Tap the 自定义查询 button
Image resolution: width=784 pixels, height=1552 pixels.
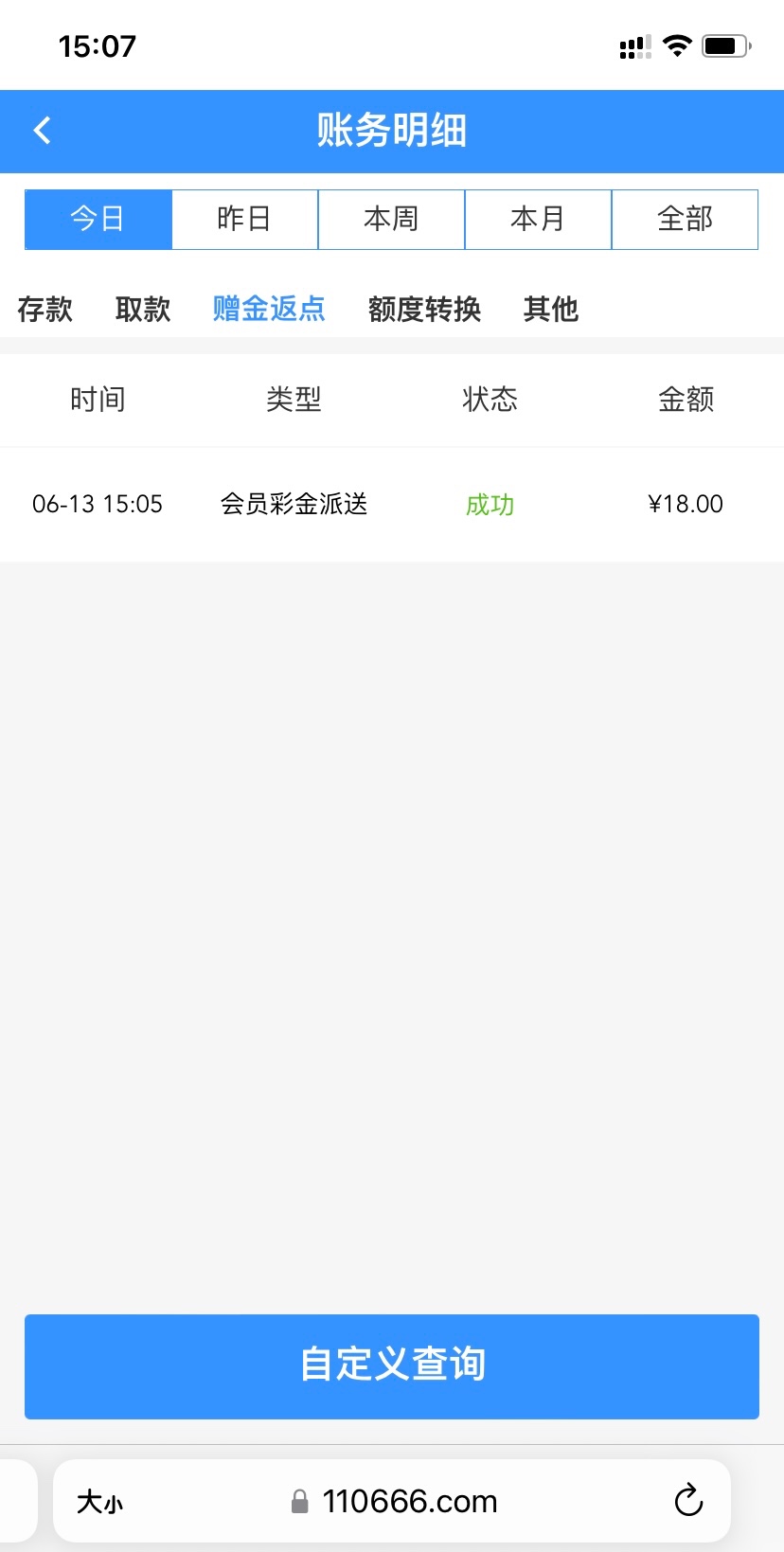pyautogui.click(x=392, y=1366)
